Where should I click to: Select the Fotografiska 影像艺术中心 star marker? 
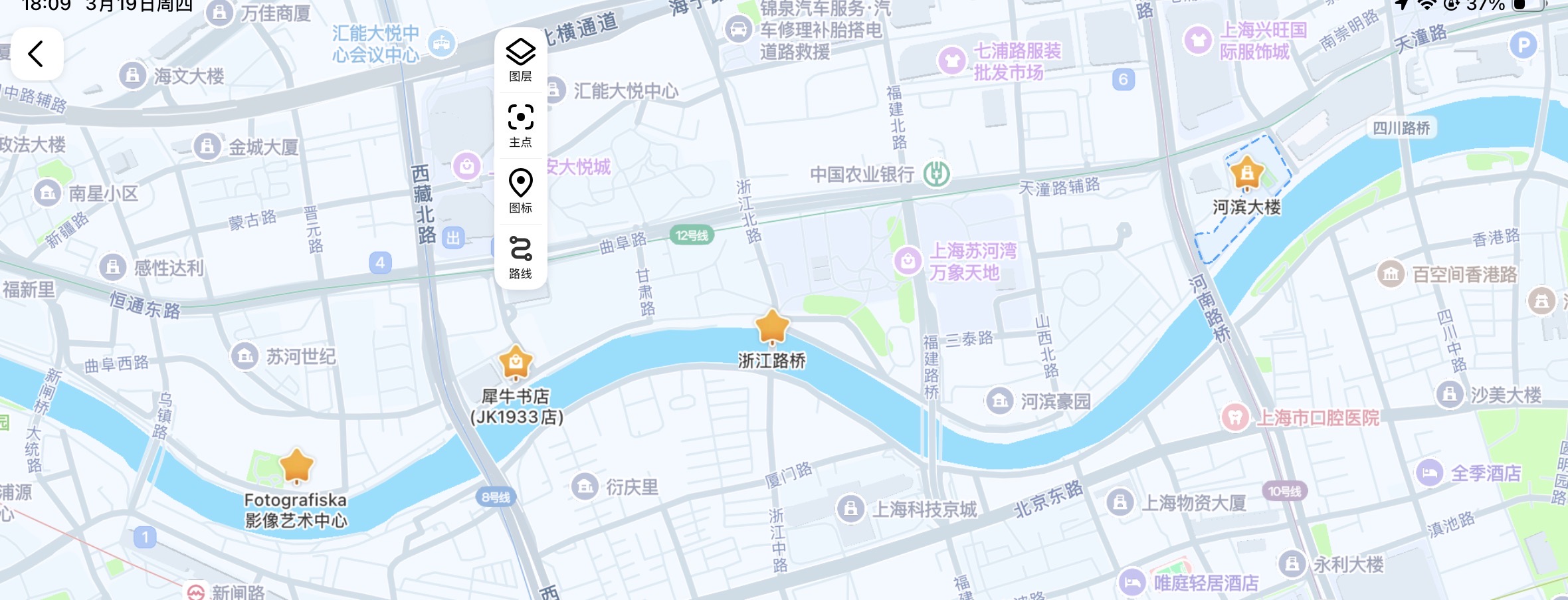(x=296, y=466)
